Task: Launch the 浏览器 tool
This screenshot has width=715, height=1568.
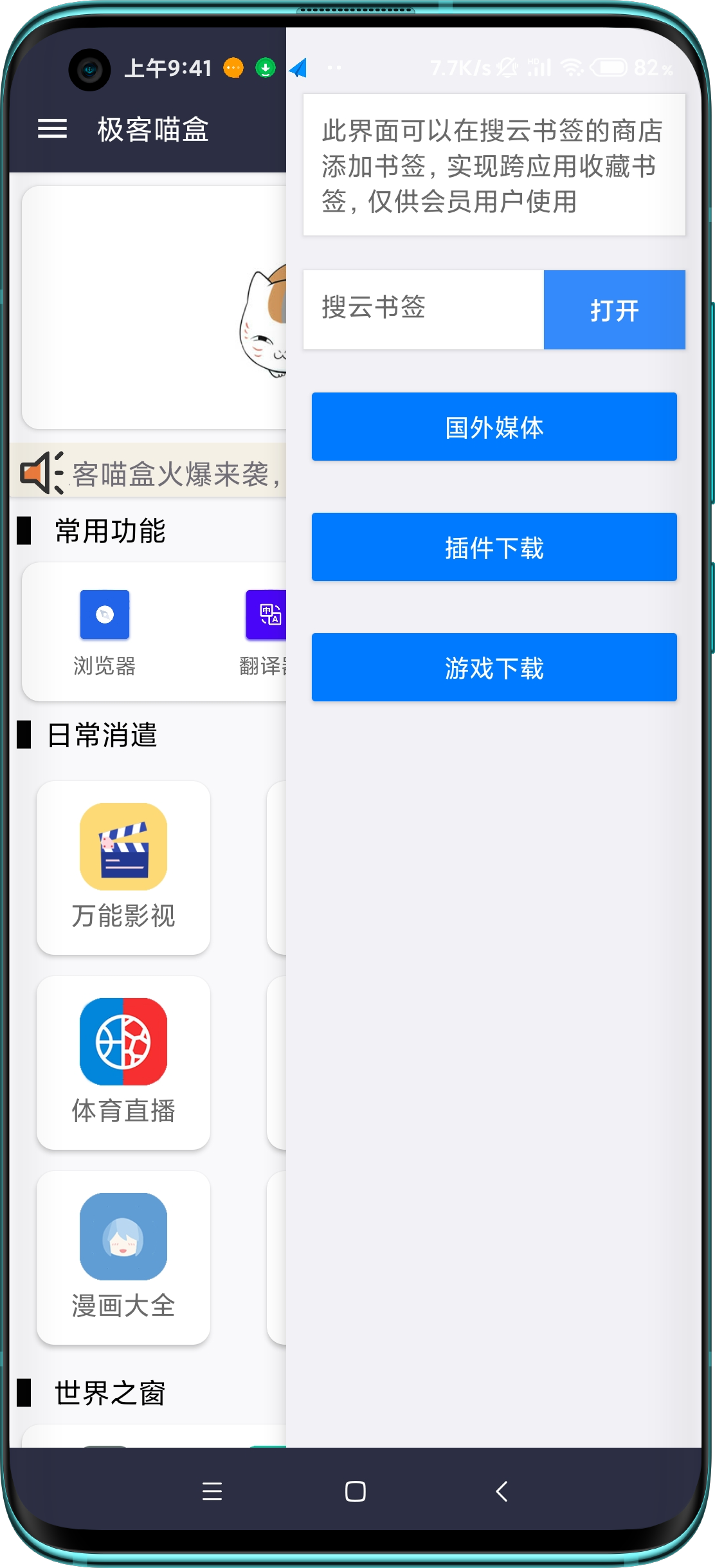Action: point(105,631)
